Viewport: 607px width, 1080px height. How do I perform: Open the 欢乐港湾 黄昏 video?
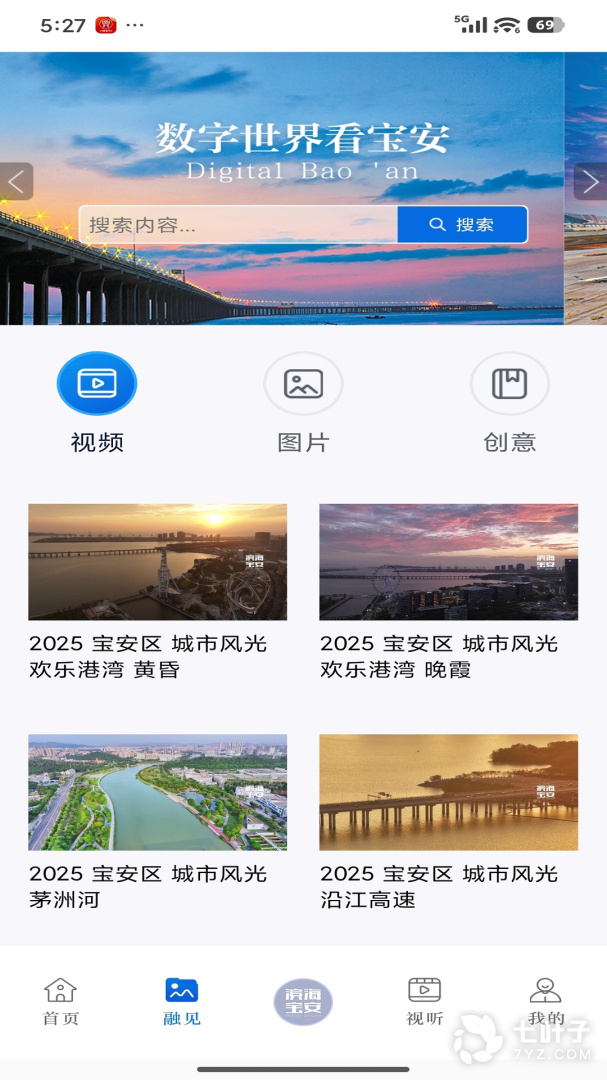point(158,592)
